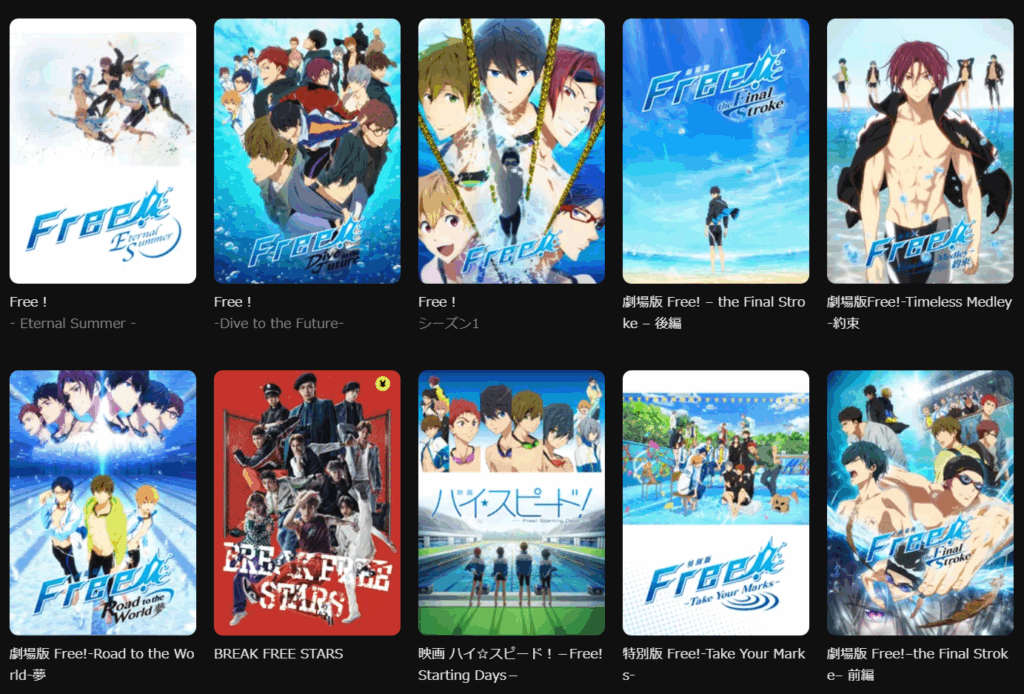Open BREAK FREE STARS poster
This screenshot has height=694, width=1024.
coord(307,503)
